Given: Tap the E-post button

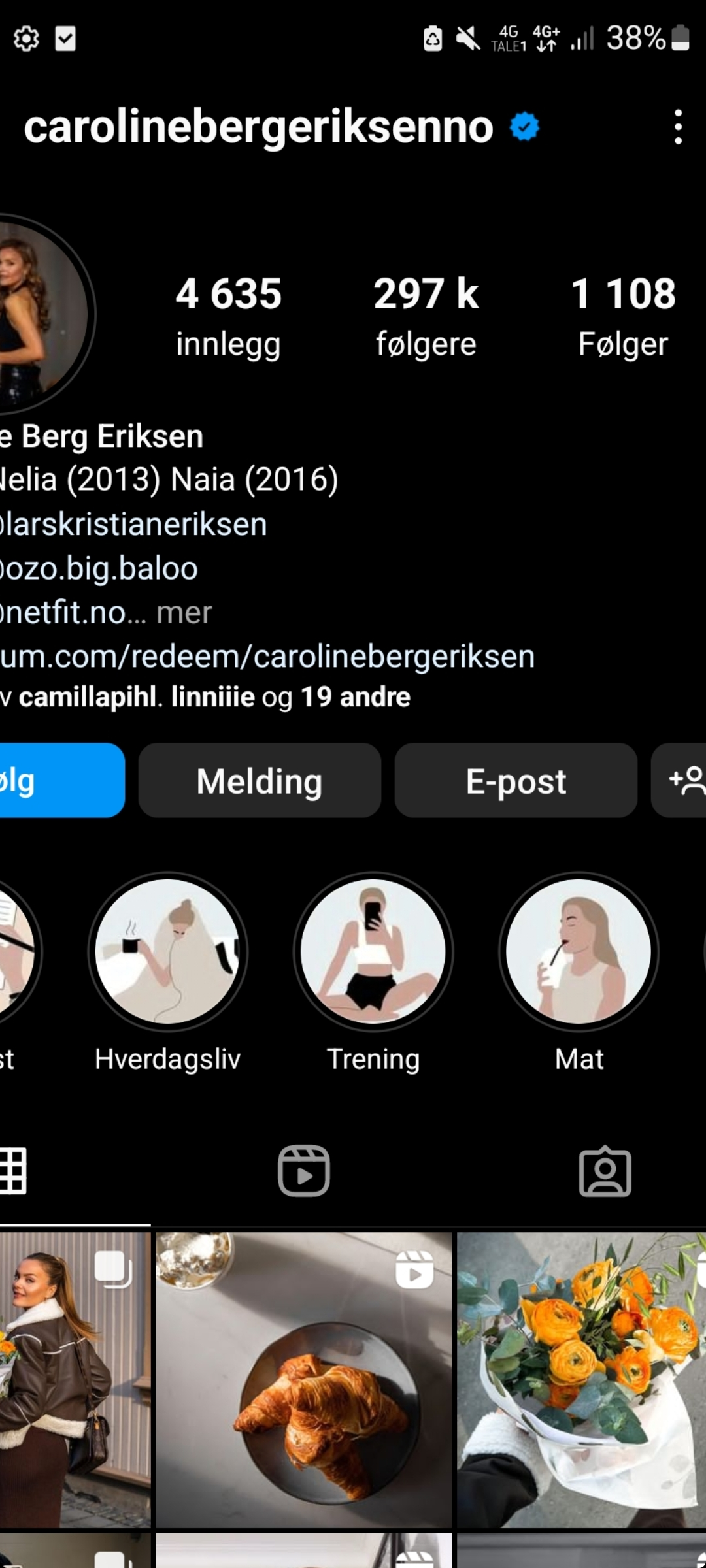Looking at the screenshot, I should pyautogui.click(x=516, y=781).
